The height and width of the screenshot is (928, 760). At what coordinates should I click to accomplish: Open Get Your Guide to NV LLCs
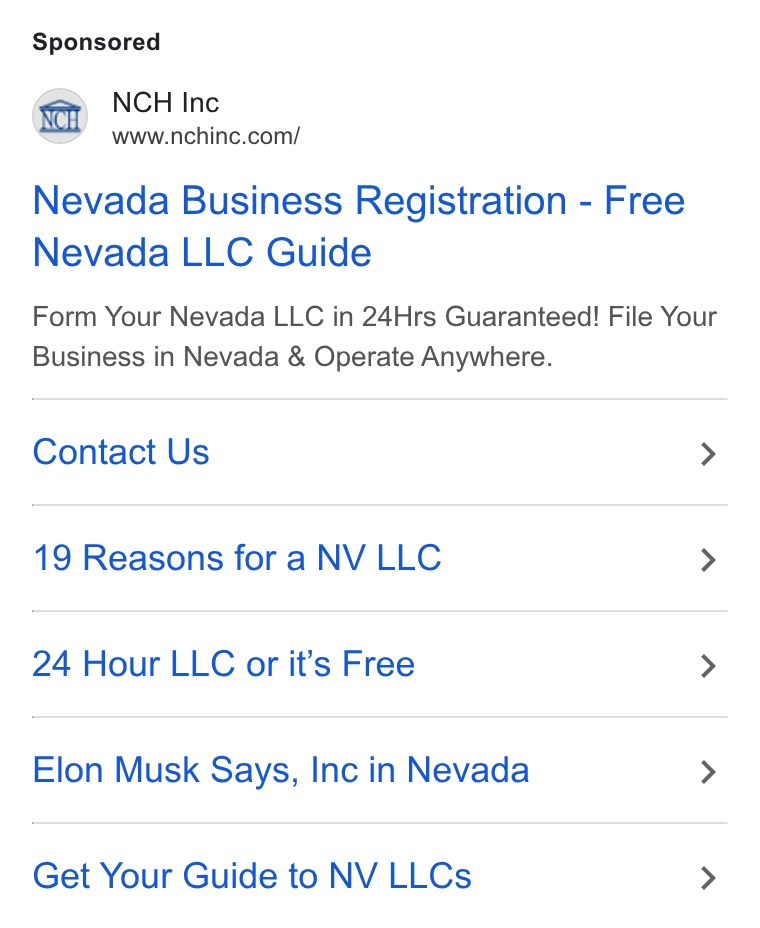(379, 876)
